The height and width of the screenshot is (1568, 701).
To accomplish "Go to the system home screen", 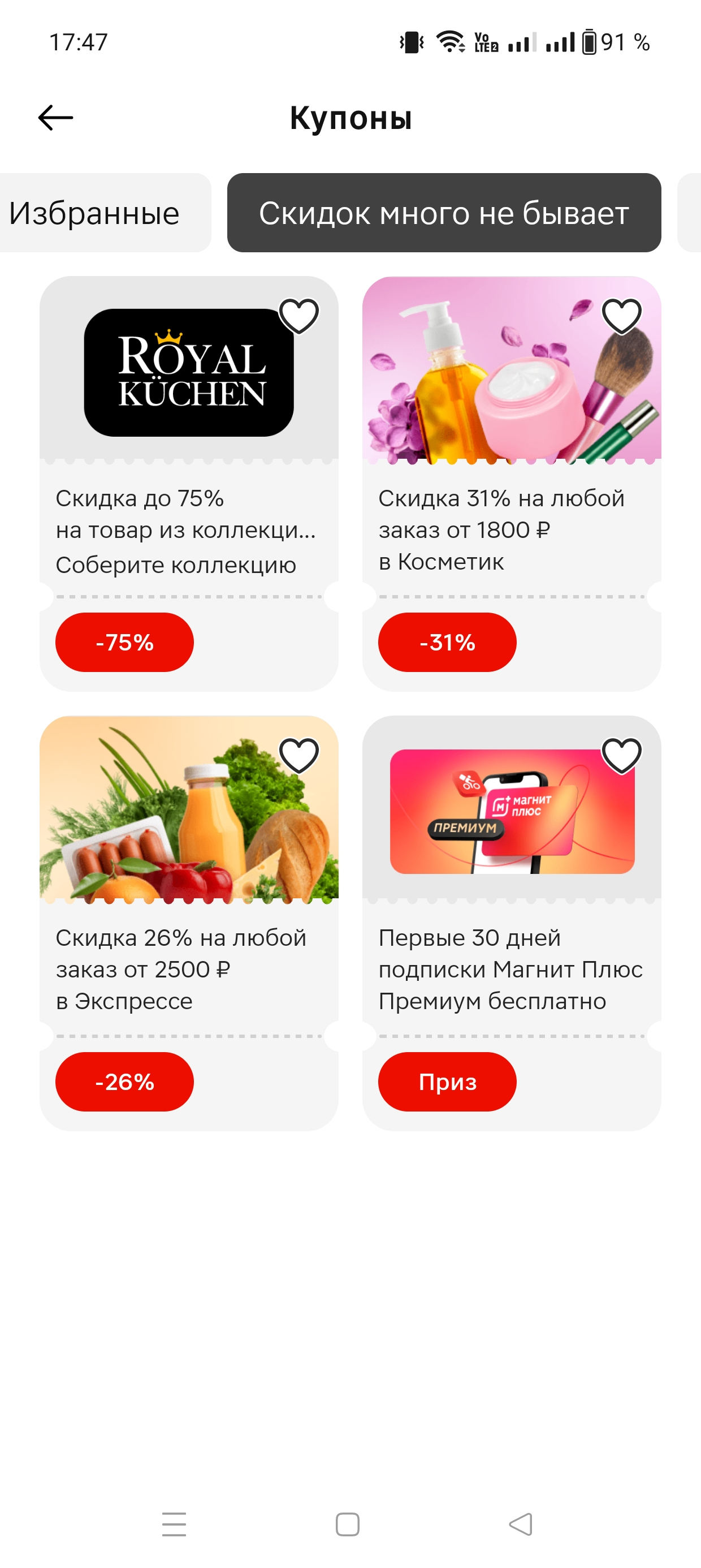I will [x=348, y=1524].
